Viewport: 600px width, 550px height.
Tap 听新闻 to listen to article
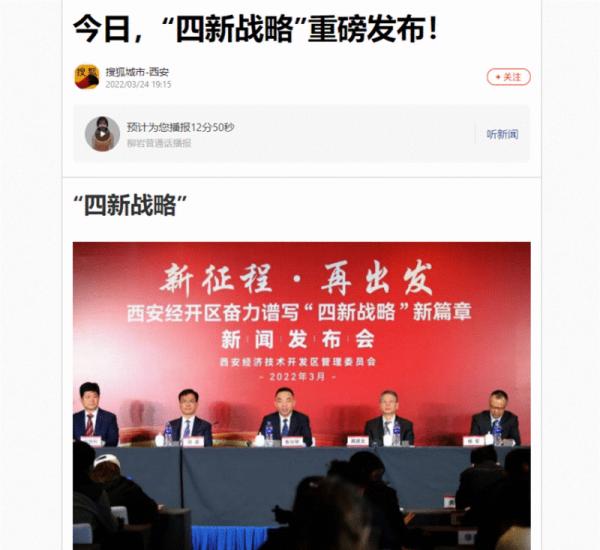tap(501, 134)
